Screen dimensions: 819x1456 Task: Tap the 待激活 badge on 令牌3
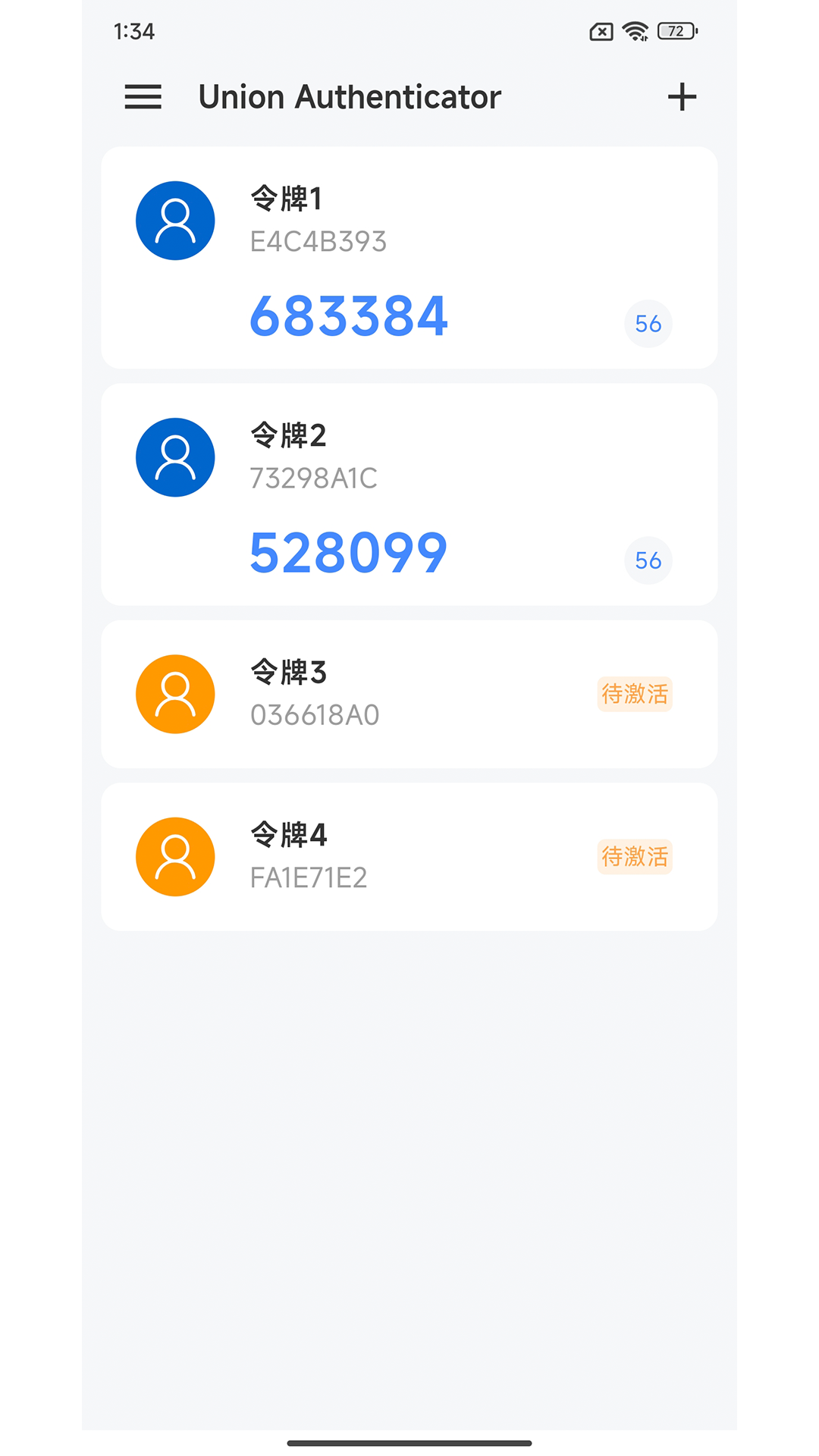(x=635, y=694)
